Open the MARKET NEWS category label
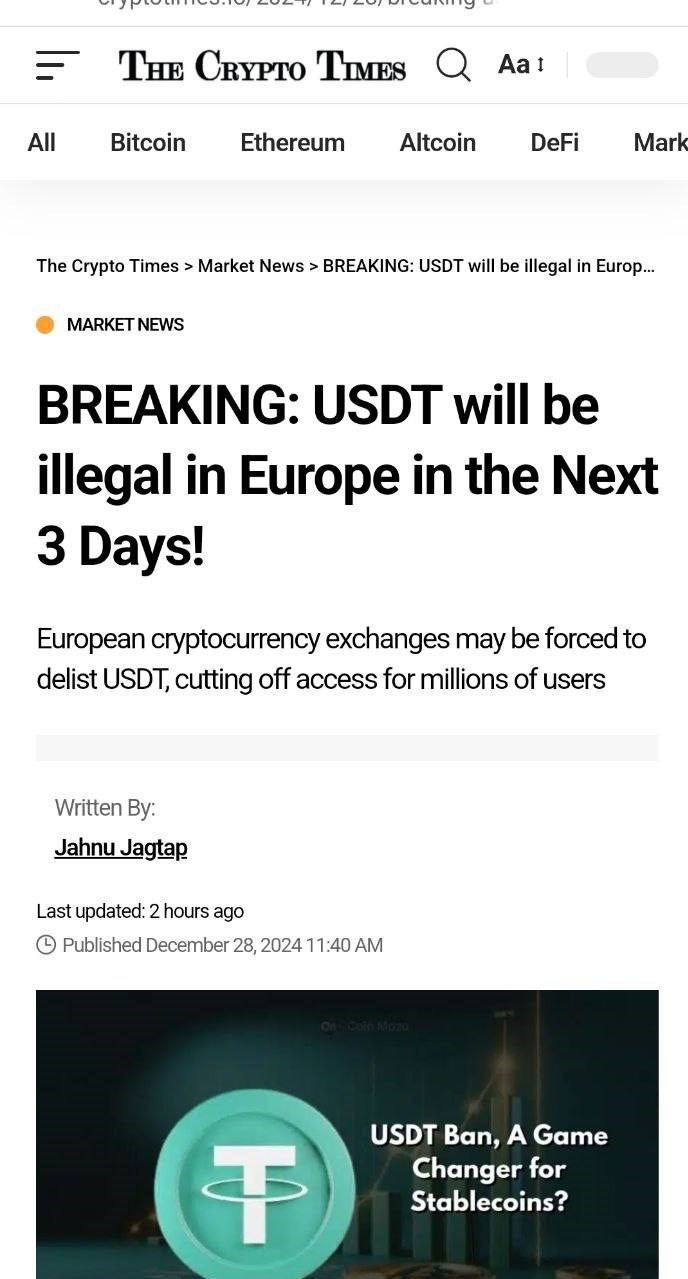The image size is (688, 1279). [x=125, y=325]
